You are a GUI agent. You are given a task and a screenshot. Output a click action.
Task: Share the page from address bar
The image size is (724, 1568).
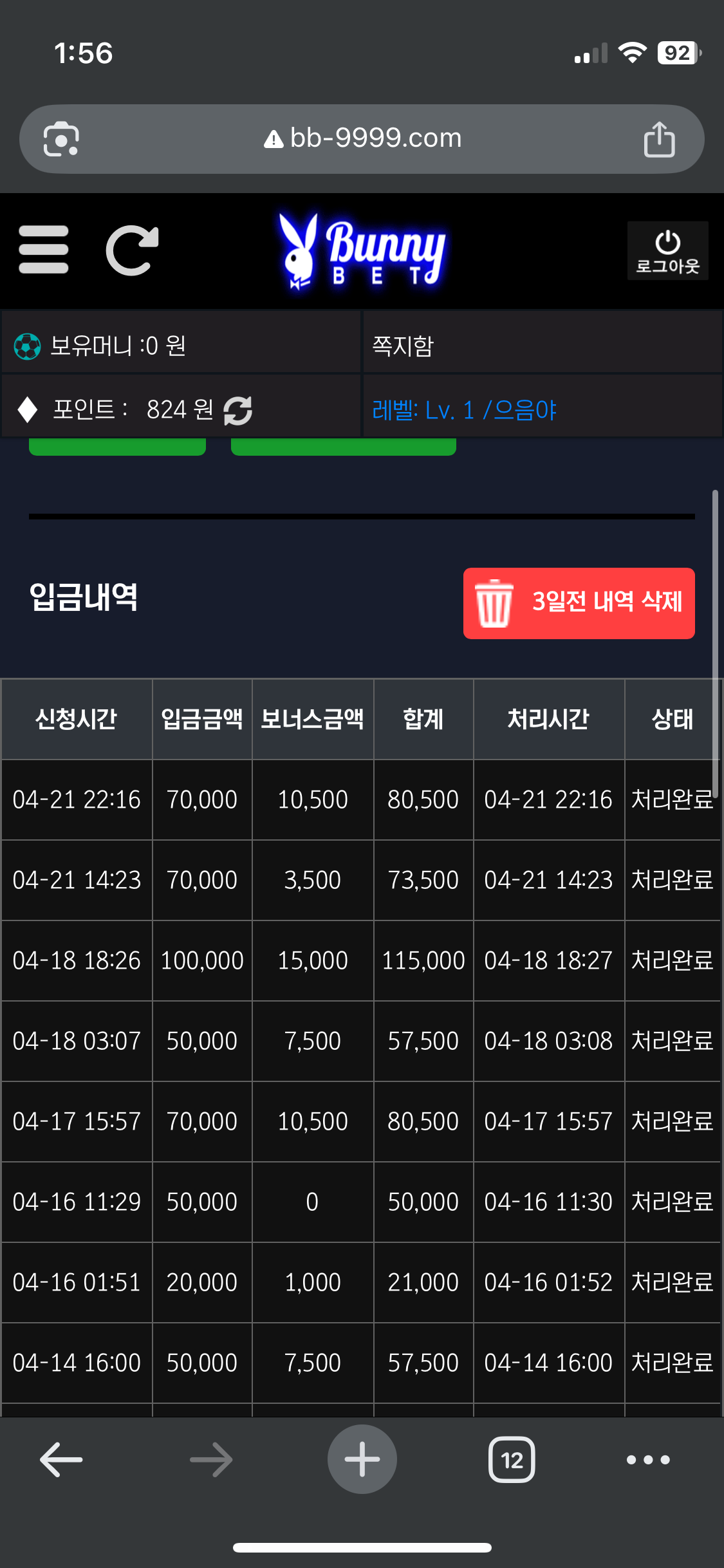[x=659, y=138]
